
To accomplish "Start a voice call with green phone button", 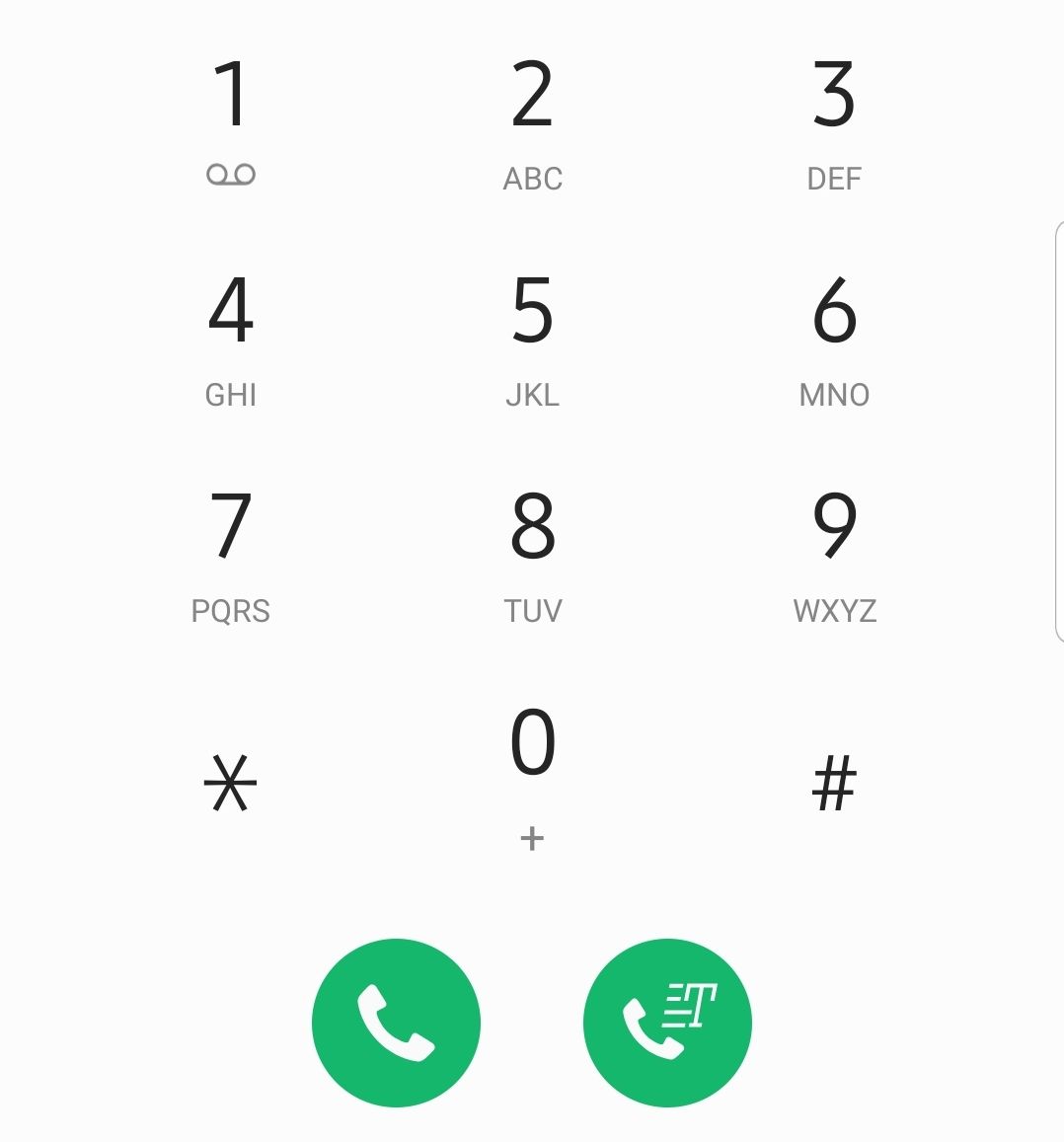I will (x=396, y=1023).
